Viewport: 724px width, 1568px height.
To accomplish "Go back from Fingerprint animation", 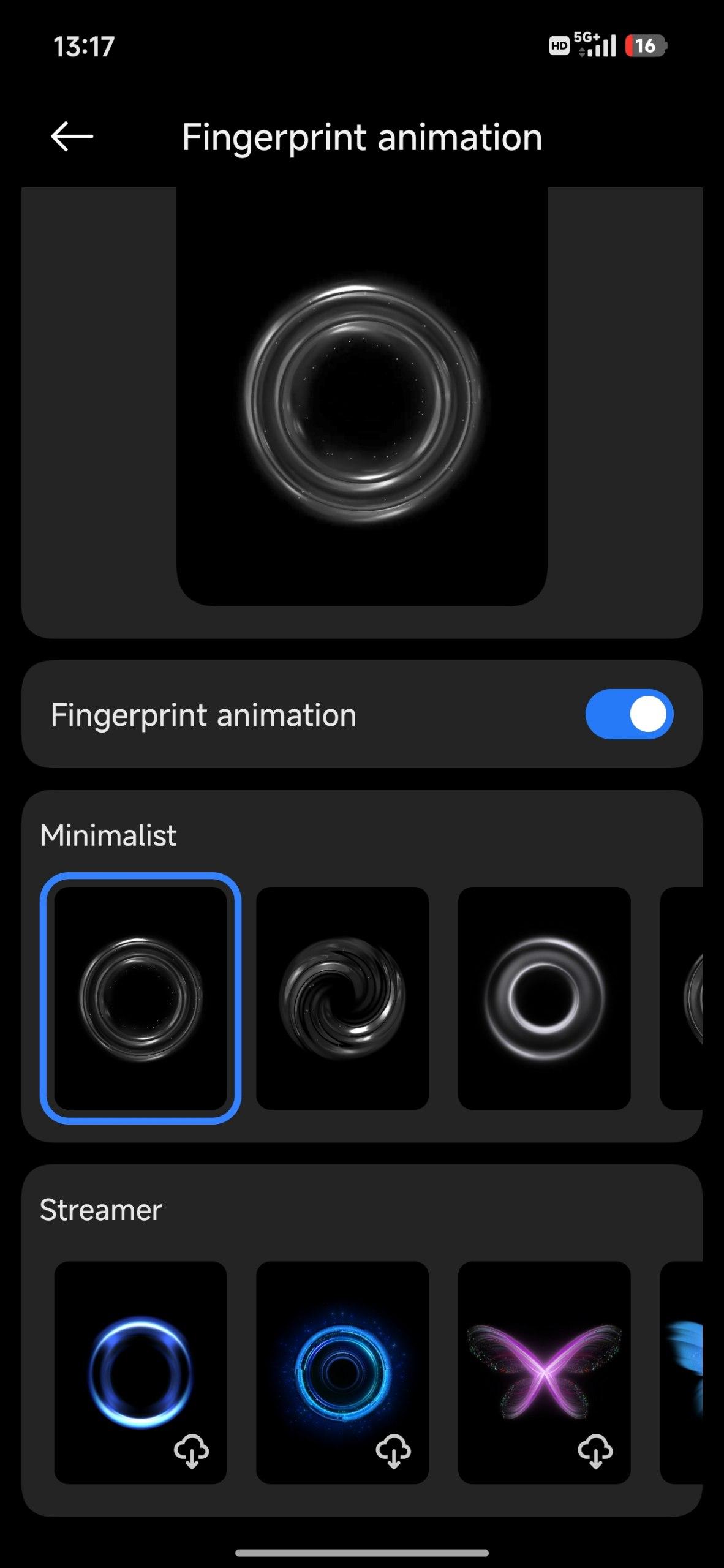I will pos(72,136).
